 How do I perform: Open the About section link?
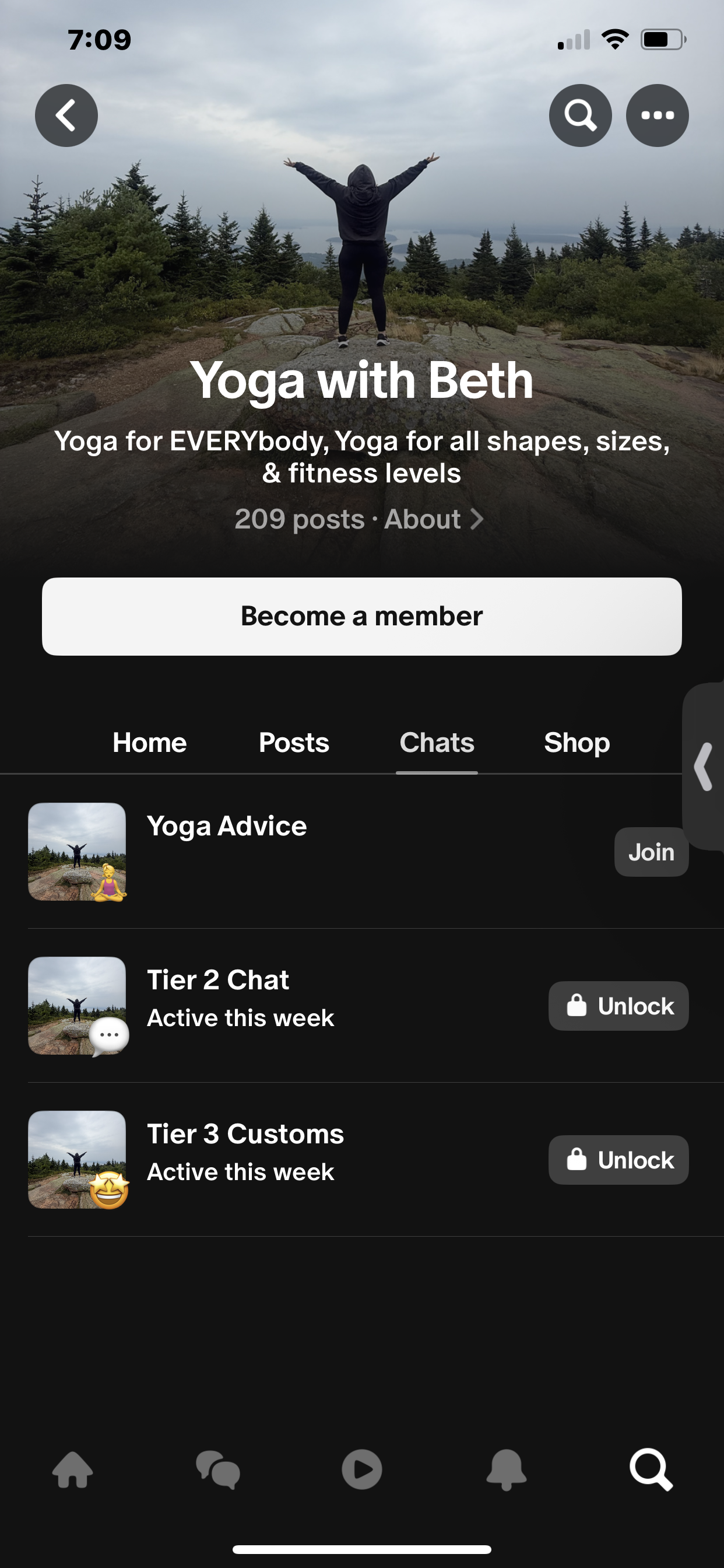pyautogui.click(x=433, y=519)
